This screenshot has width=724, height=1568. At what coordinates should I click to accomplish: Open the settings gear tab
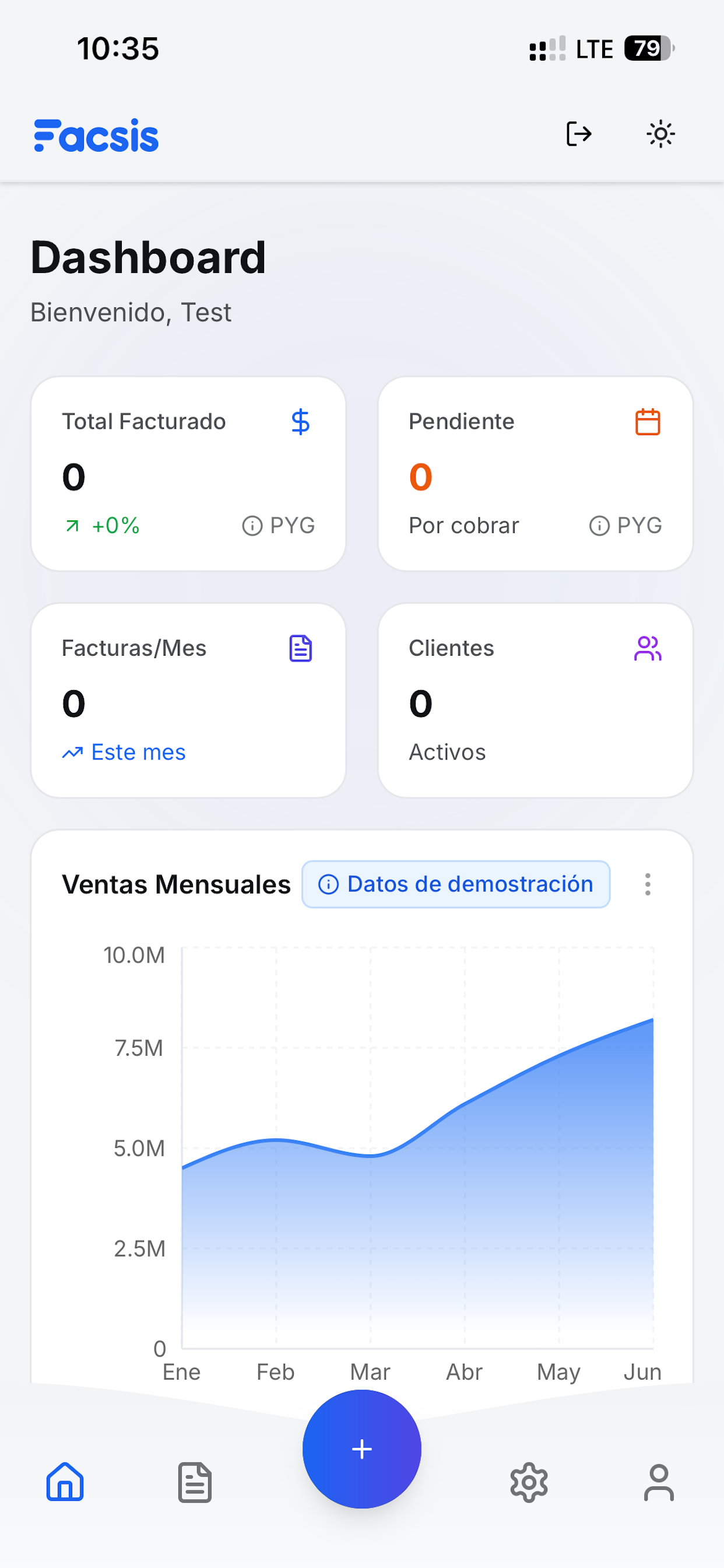coord(529,1482)
